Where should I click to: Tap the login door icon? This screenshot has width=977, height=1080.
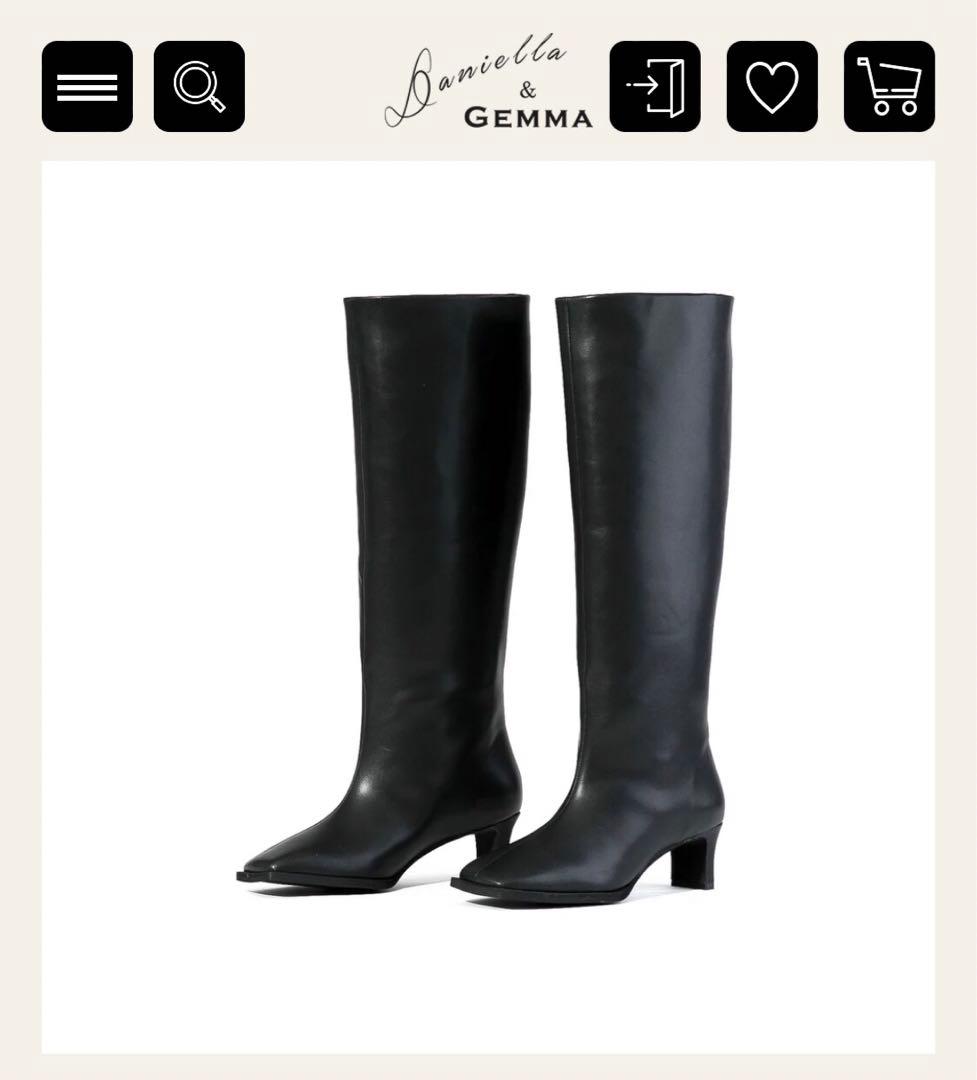click(655, 86)
